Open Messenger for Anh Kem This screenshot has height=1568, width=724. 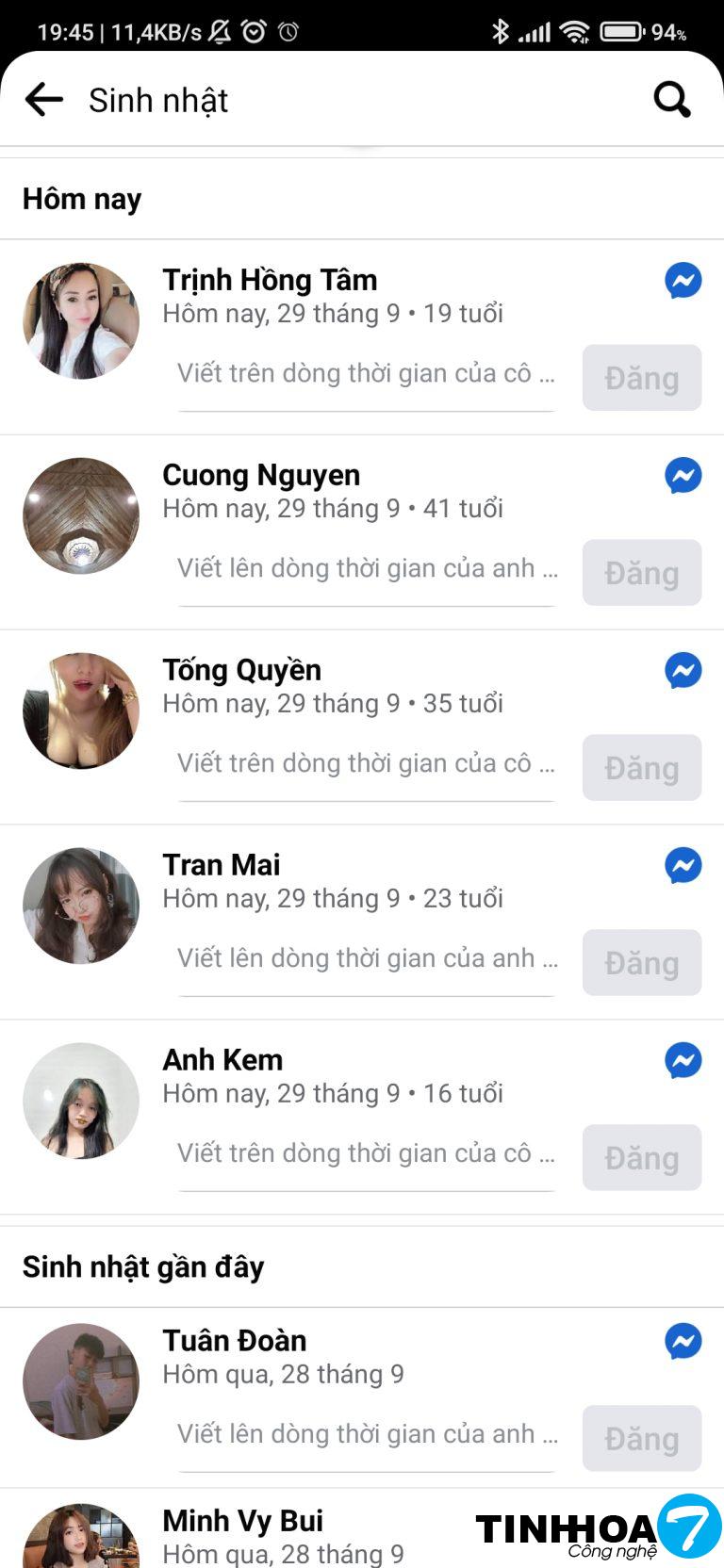(683, 1060)
